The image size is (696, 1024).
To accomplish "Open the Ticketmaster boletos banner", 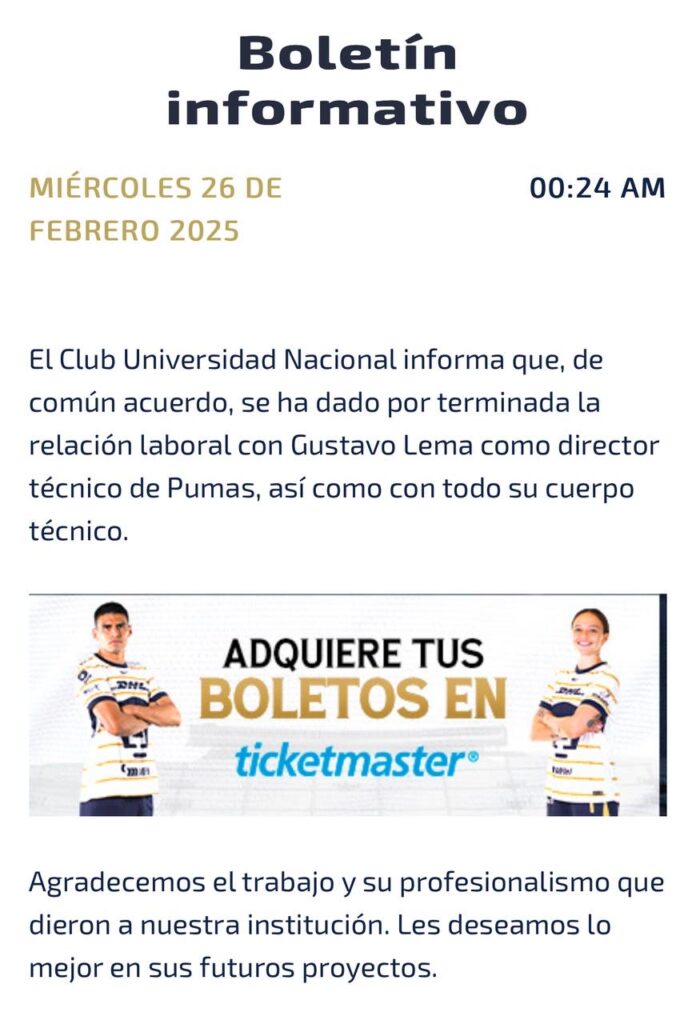I will pos(348,705).
